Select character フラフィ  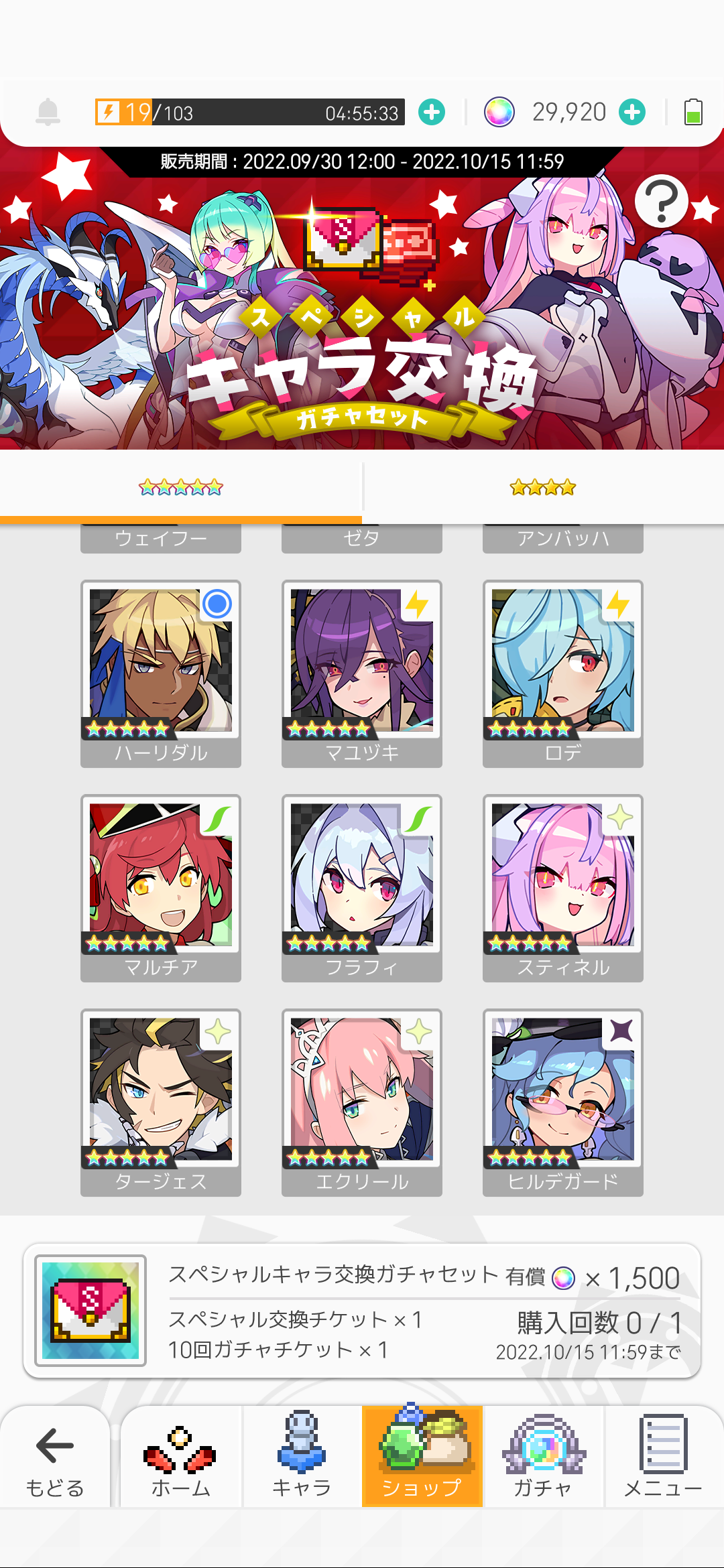(362, 887)
